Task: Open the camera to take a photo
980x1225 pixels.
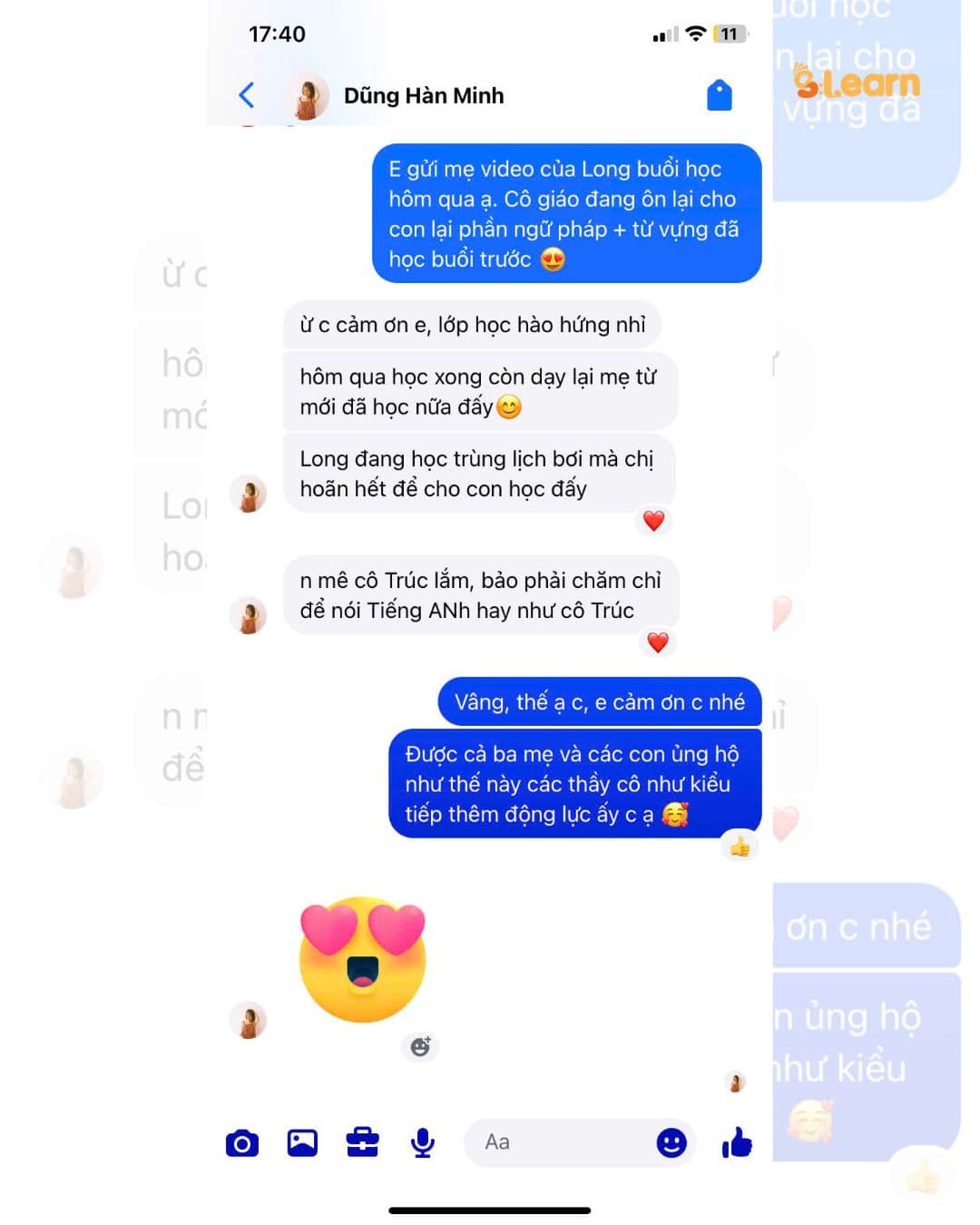Action: [x=242, y=1143]
